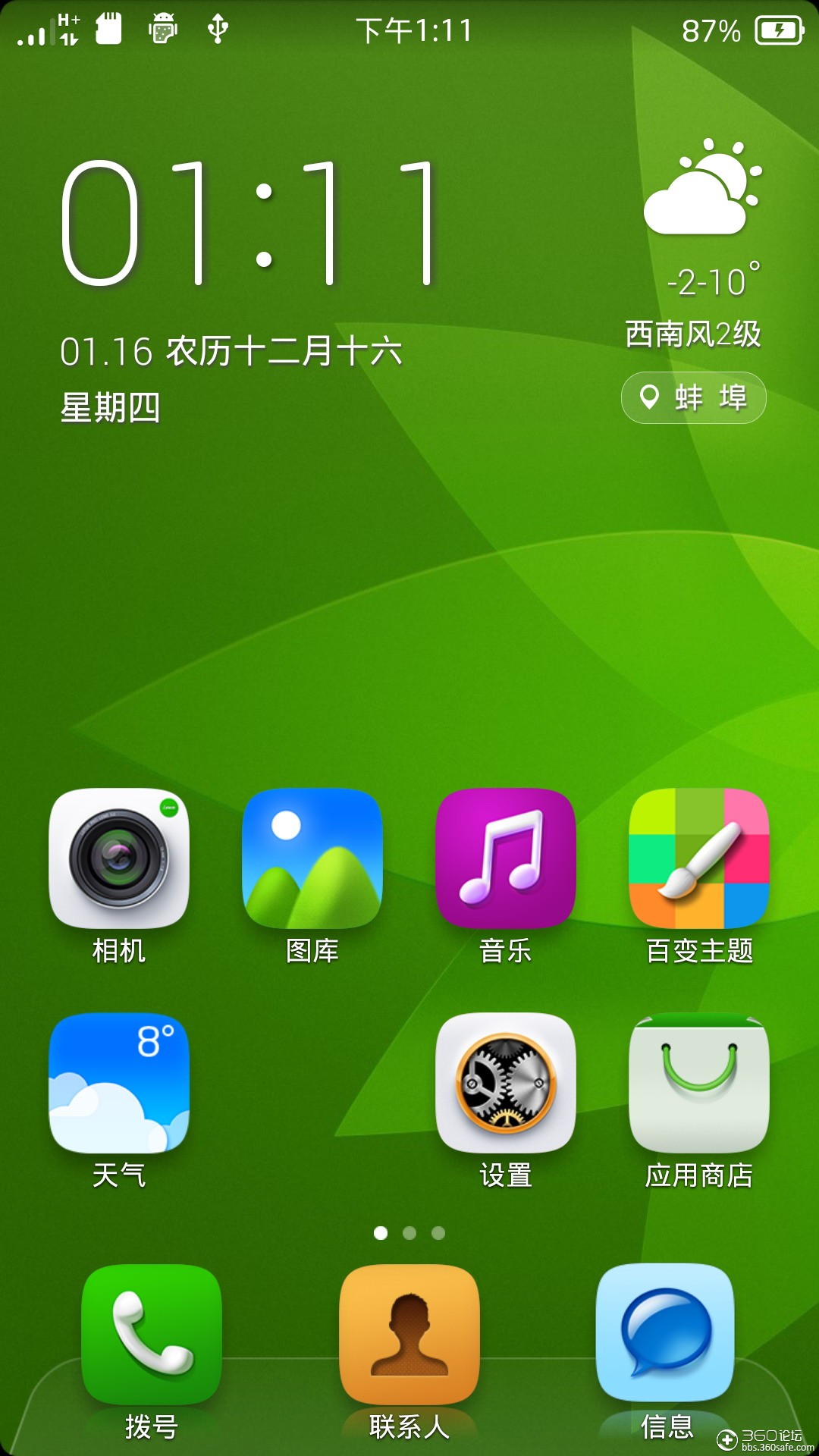
Task: Open the 相机 camera app
Action: coord(119,858)
